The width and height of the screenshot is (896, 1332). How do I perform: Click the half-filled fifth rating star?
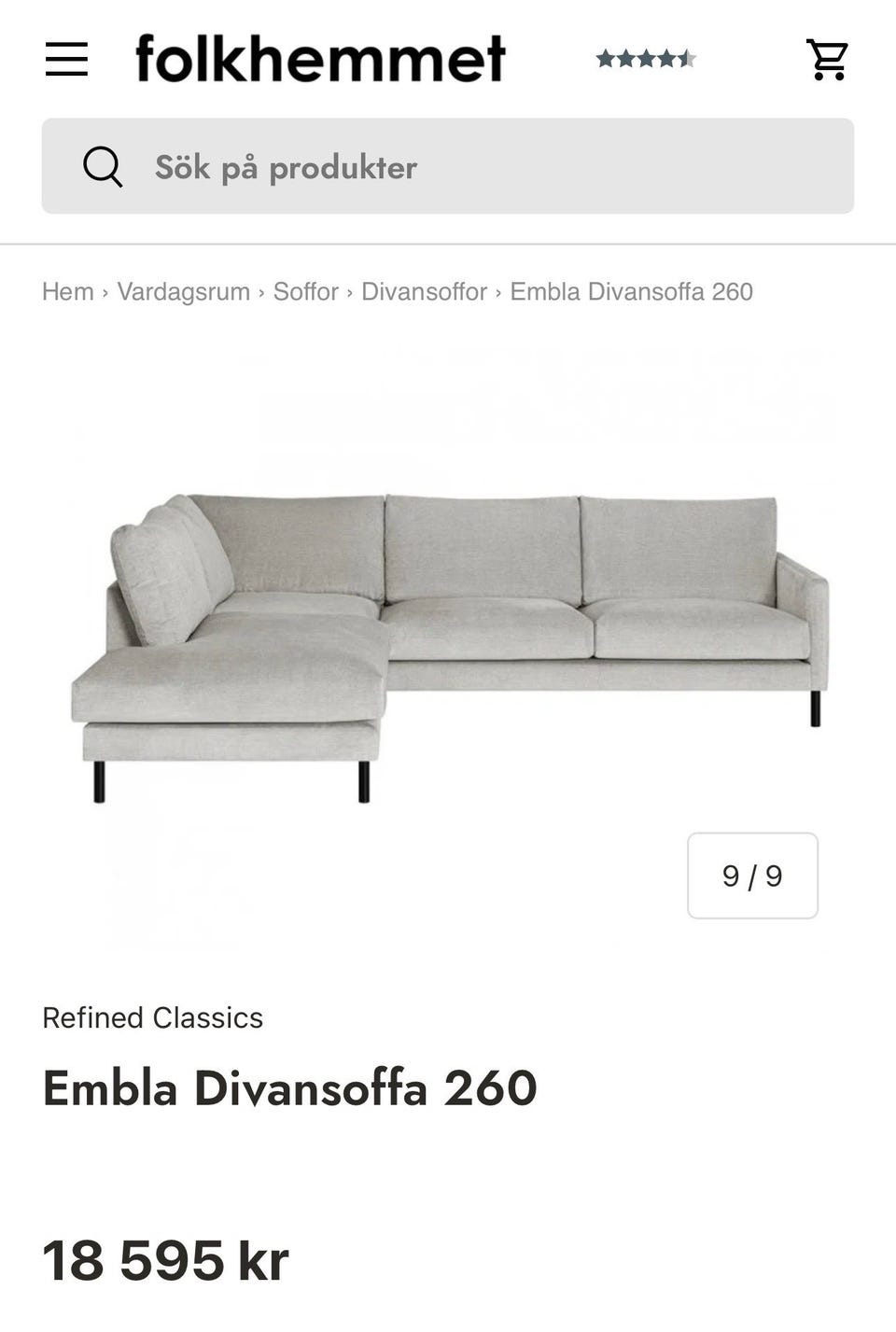[x=689, y=58]
